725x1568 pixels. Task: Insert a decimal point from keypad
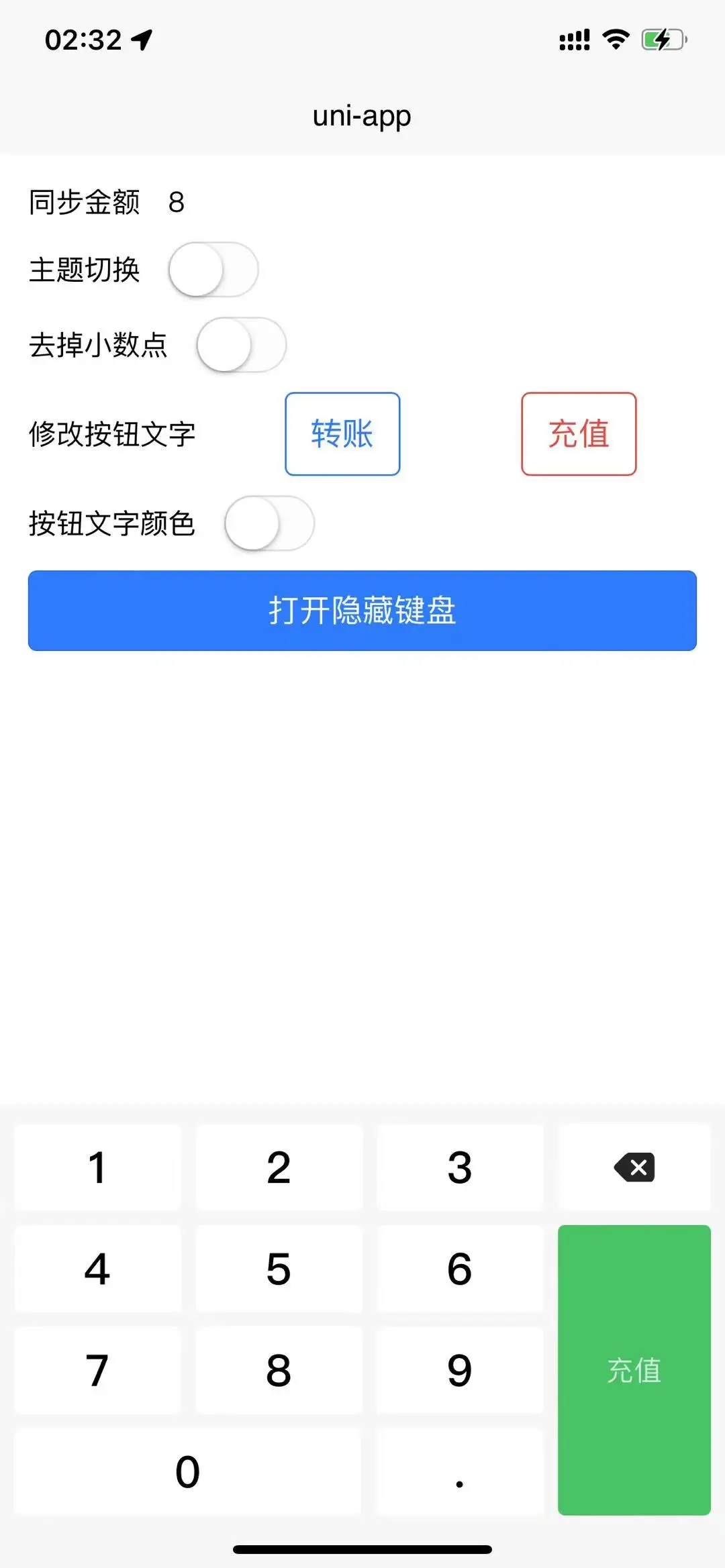(x=460, y=1471)
